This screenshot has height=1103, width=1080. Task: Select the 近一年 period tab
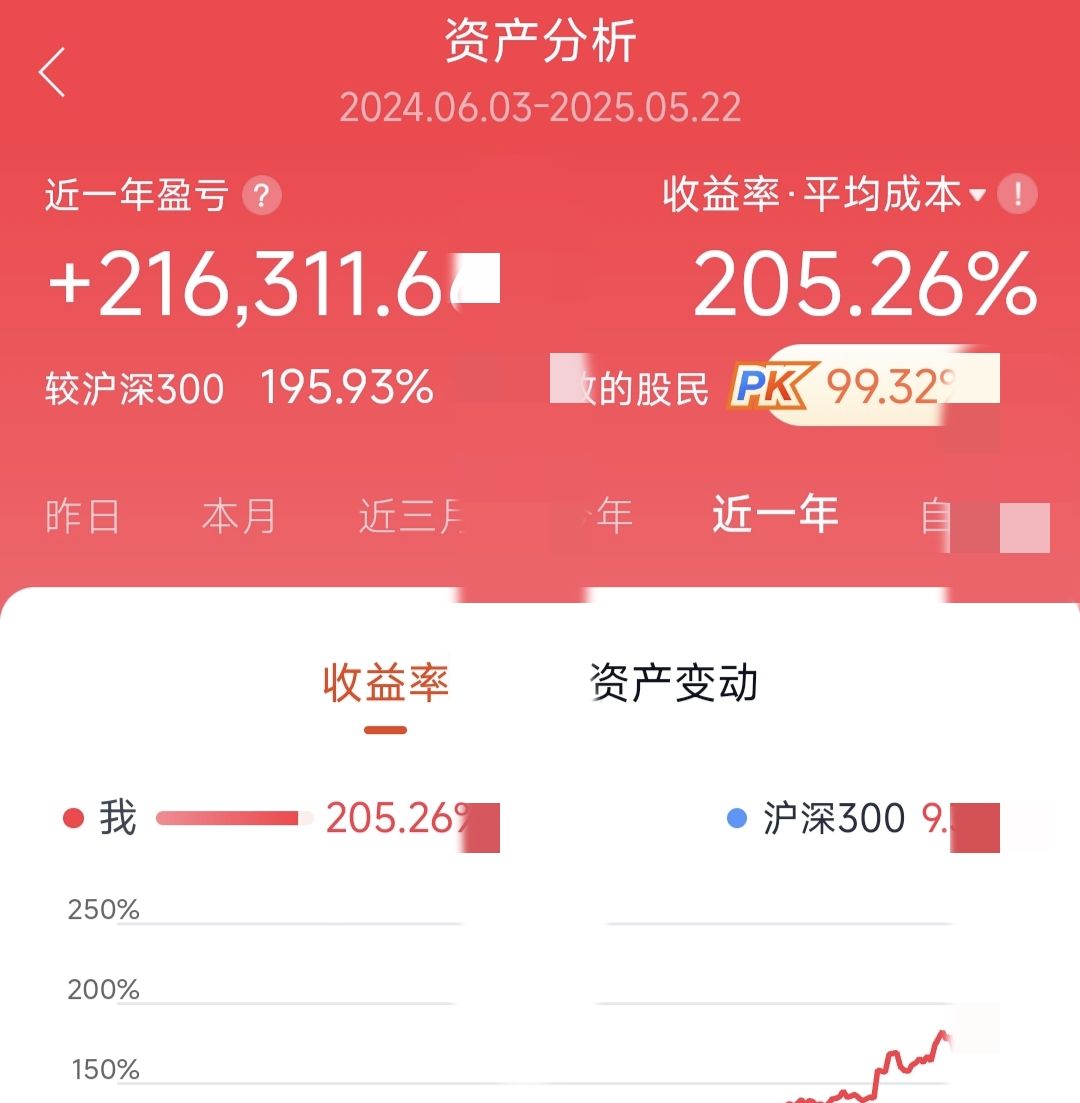click(775, 515)
